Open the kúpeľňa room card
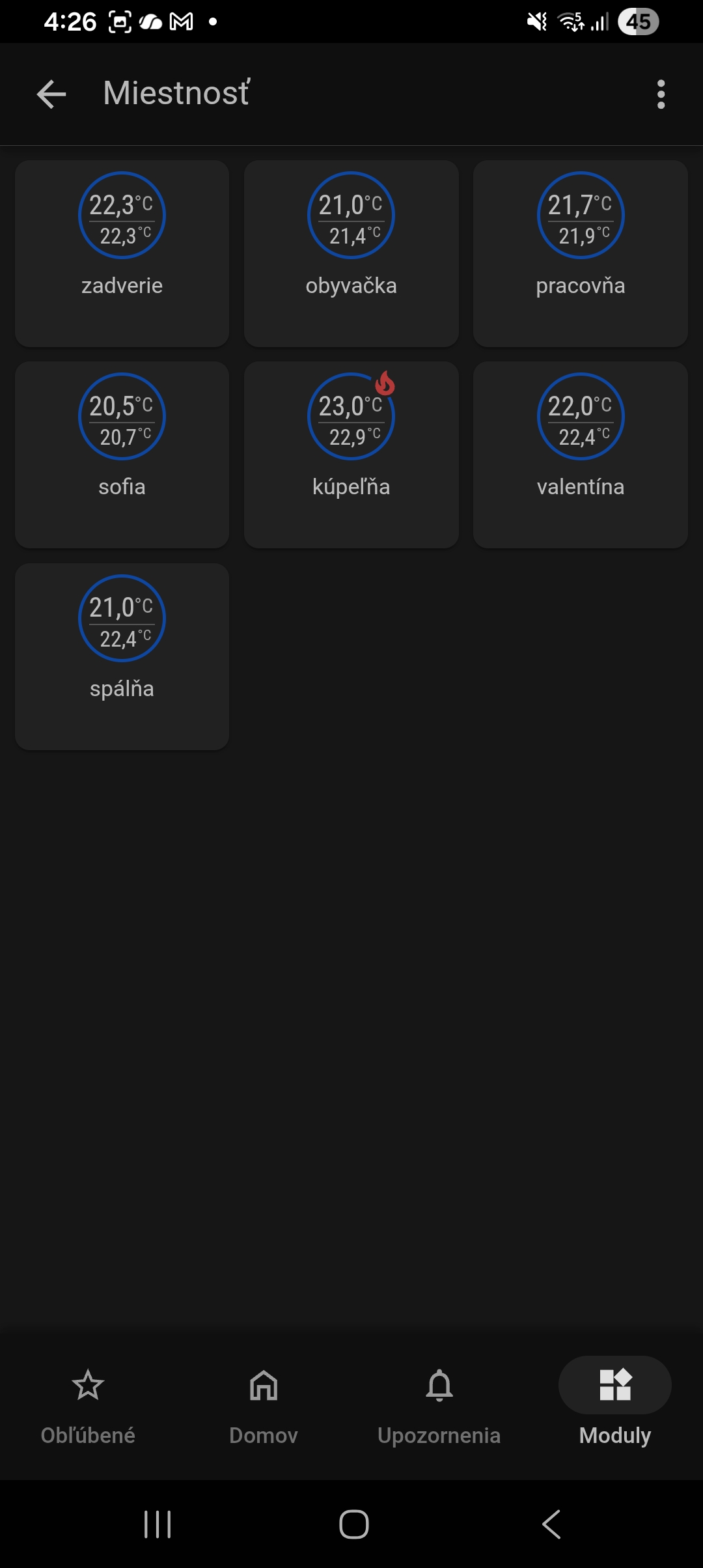 click(351, 455)
